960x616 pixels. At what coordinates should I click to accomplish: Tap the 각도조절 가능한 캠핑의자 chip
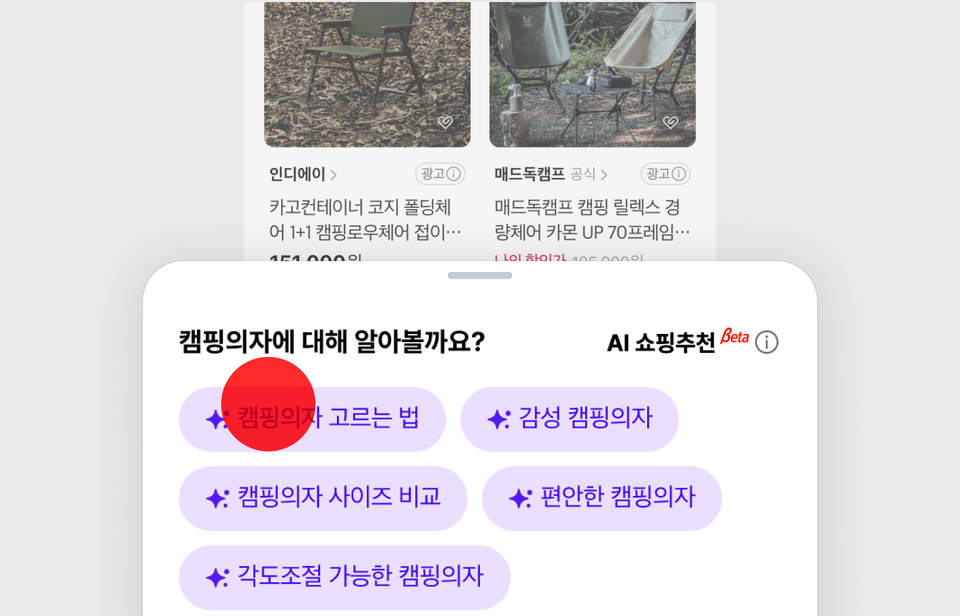pos(345,577)
